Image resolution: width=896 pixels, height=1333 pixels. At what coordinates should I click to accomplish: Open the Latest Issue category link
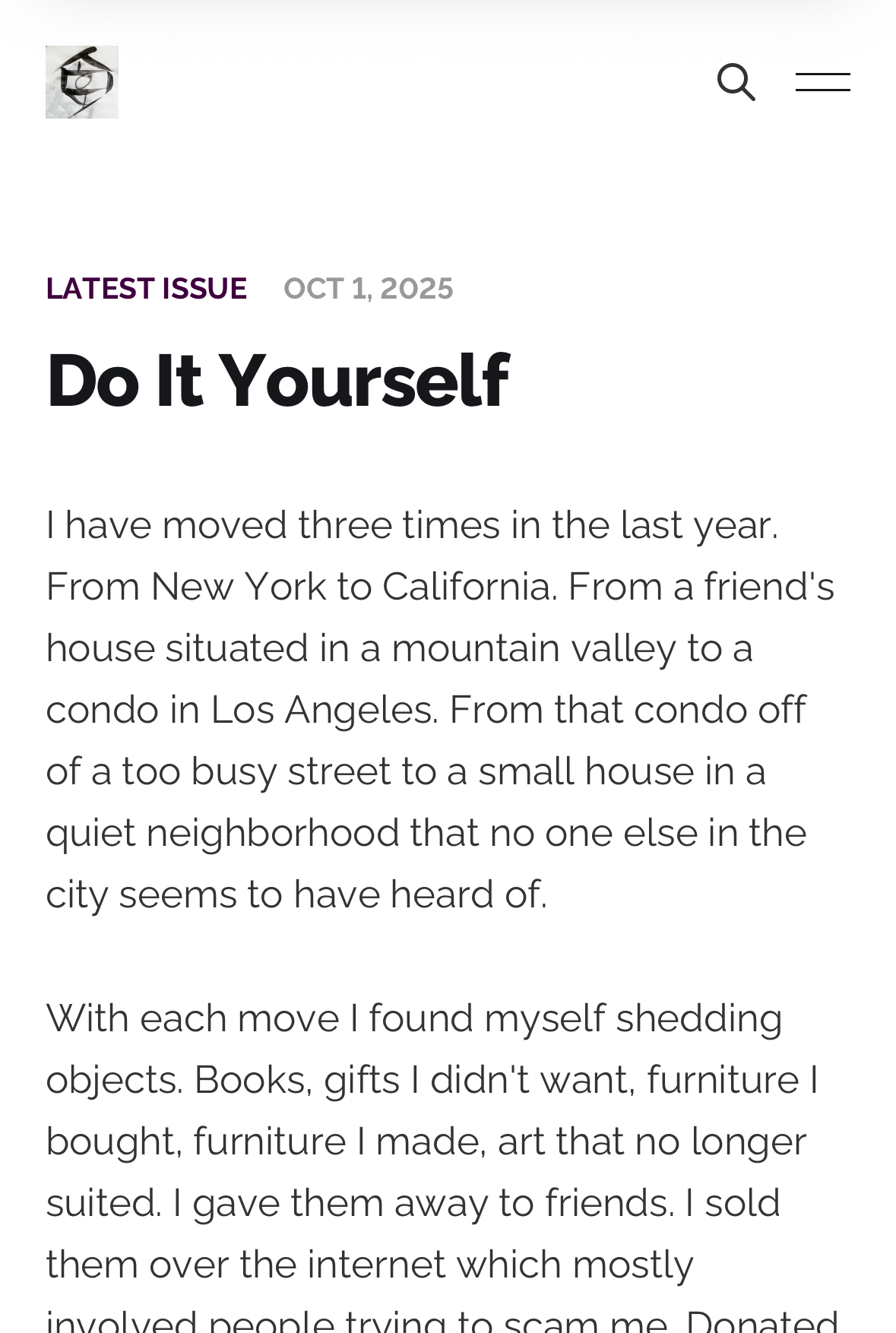[x=146, y=289]
